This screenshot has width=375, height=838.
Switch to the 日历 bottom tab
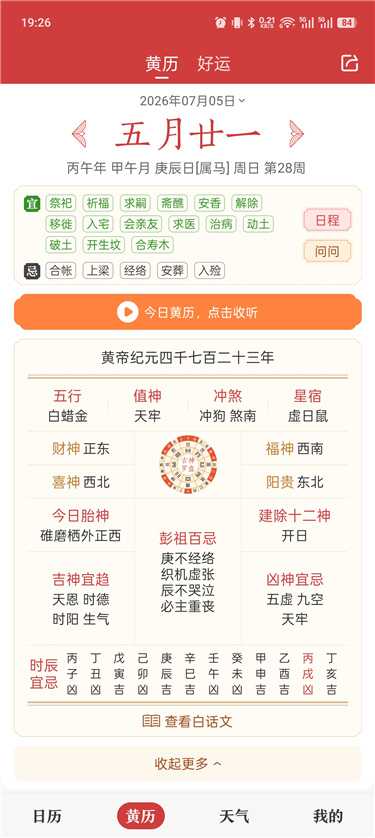pos(47,816)
